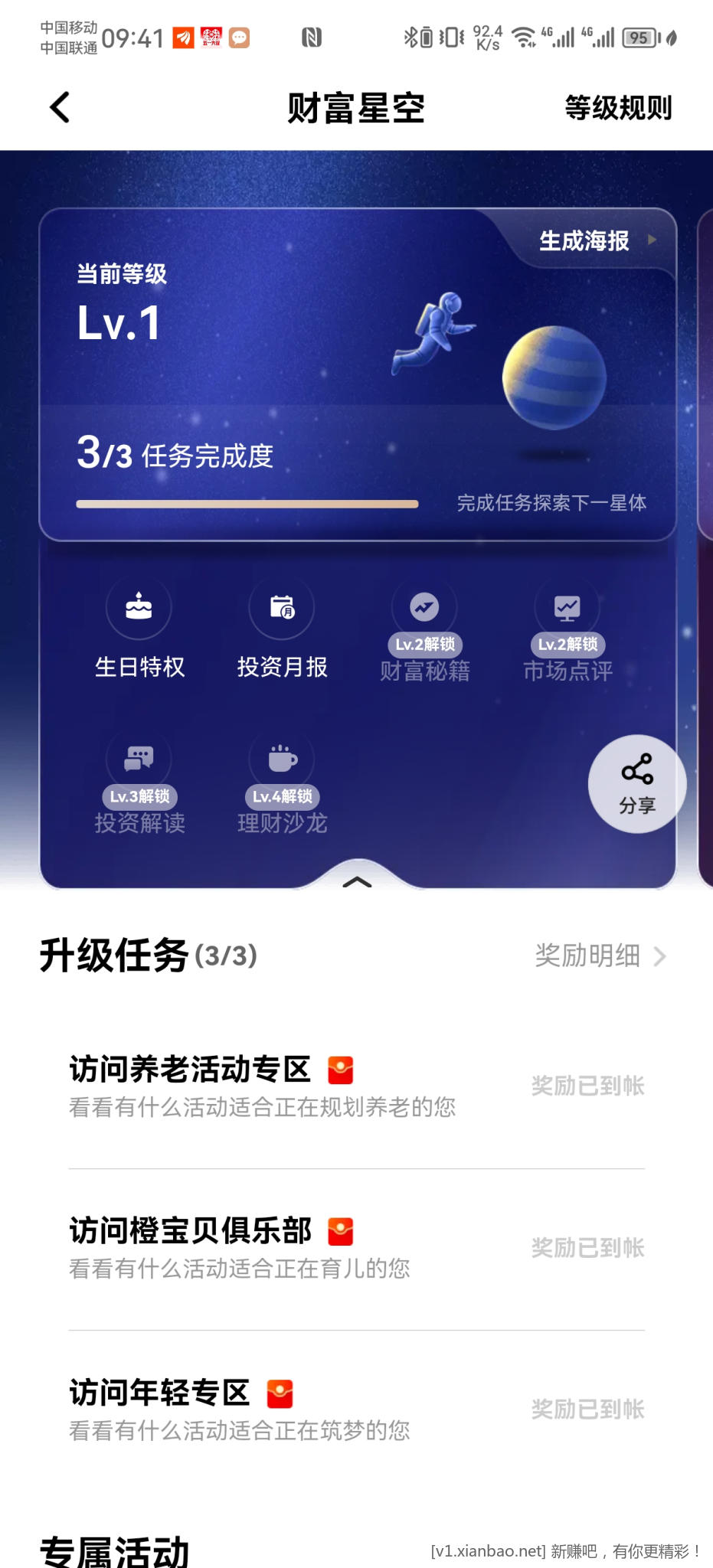713x1568 pixels.
Task: Share via the 分享 floating button
Action: click(637, 783)
